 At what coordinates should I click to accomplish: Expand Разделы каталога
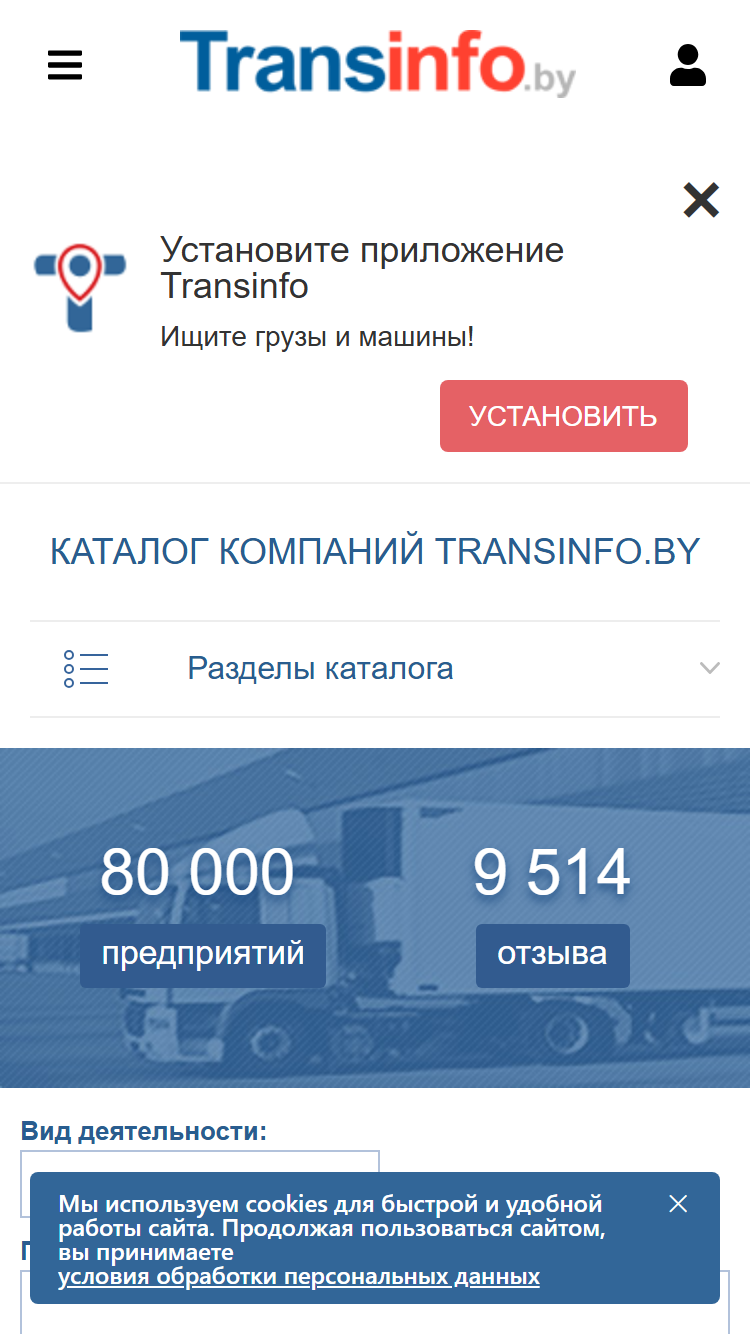[x=375, y=669]
